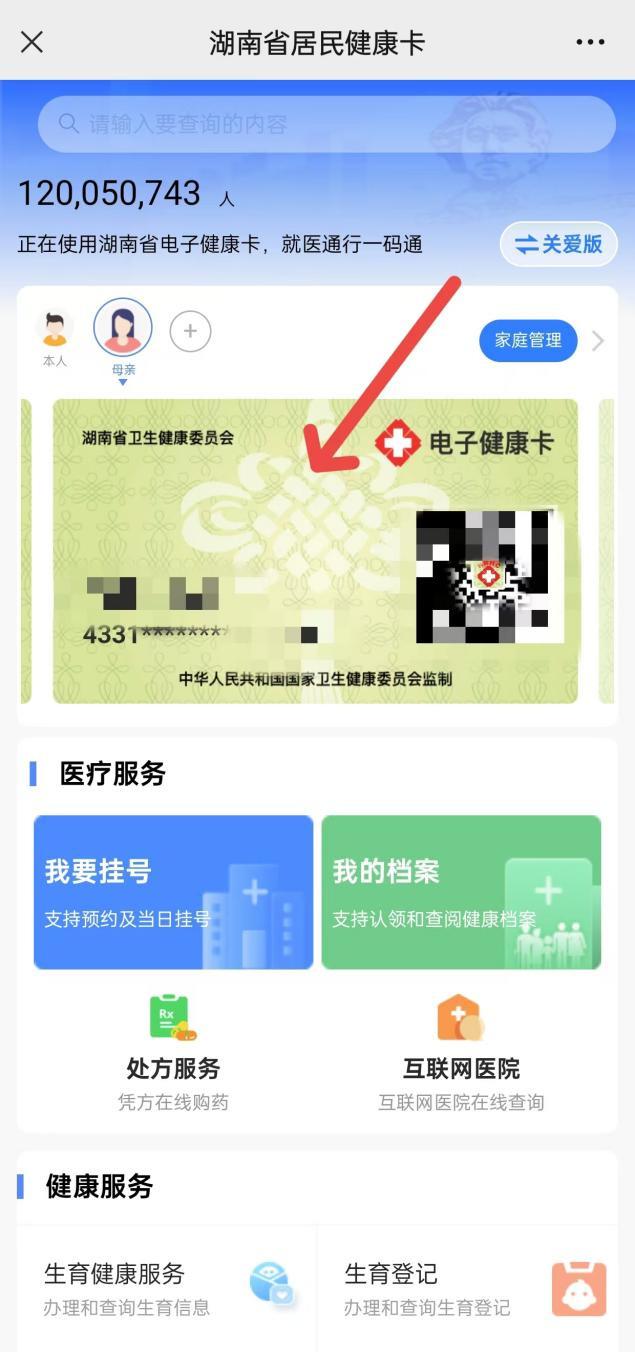Screen dimensions: 635x1352
Task: Select the 母亲 family member avatar
Action: click(123, 328)
